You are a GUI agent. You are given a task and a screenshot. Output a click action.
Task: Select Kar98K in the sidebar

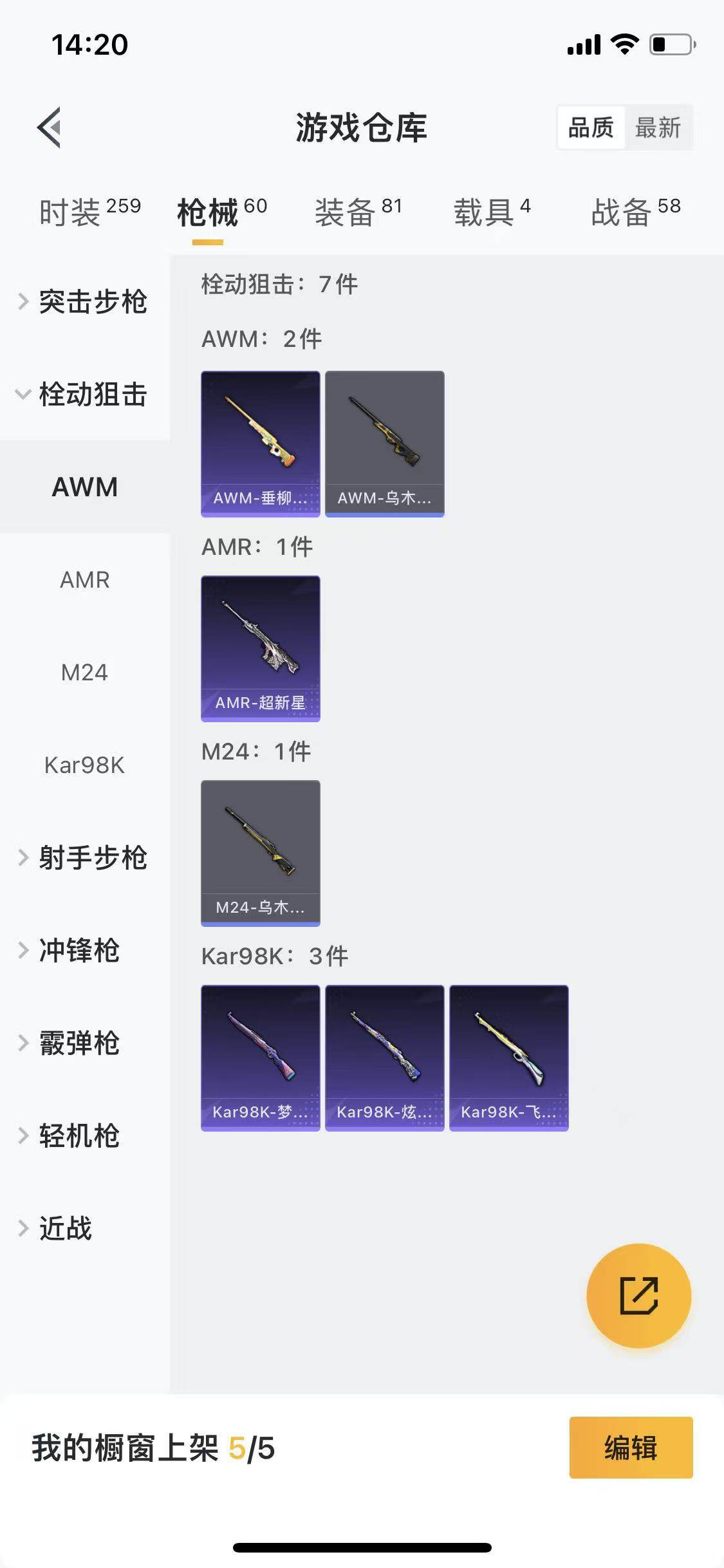point(84,766)
